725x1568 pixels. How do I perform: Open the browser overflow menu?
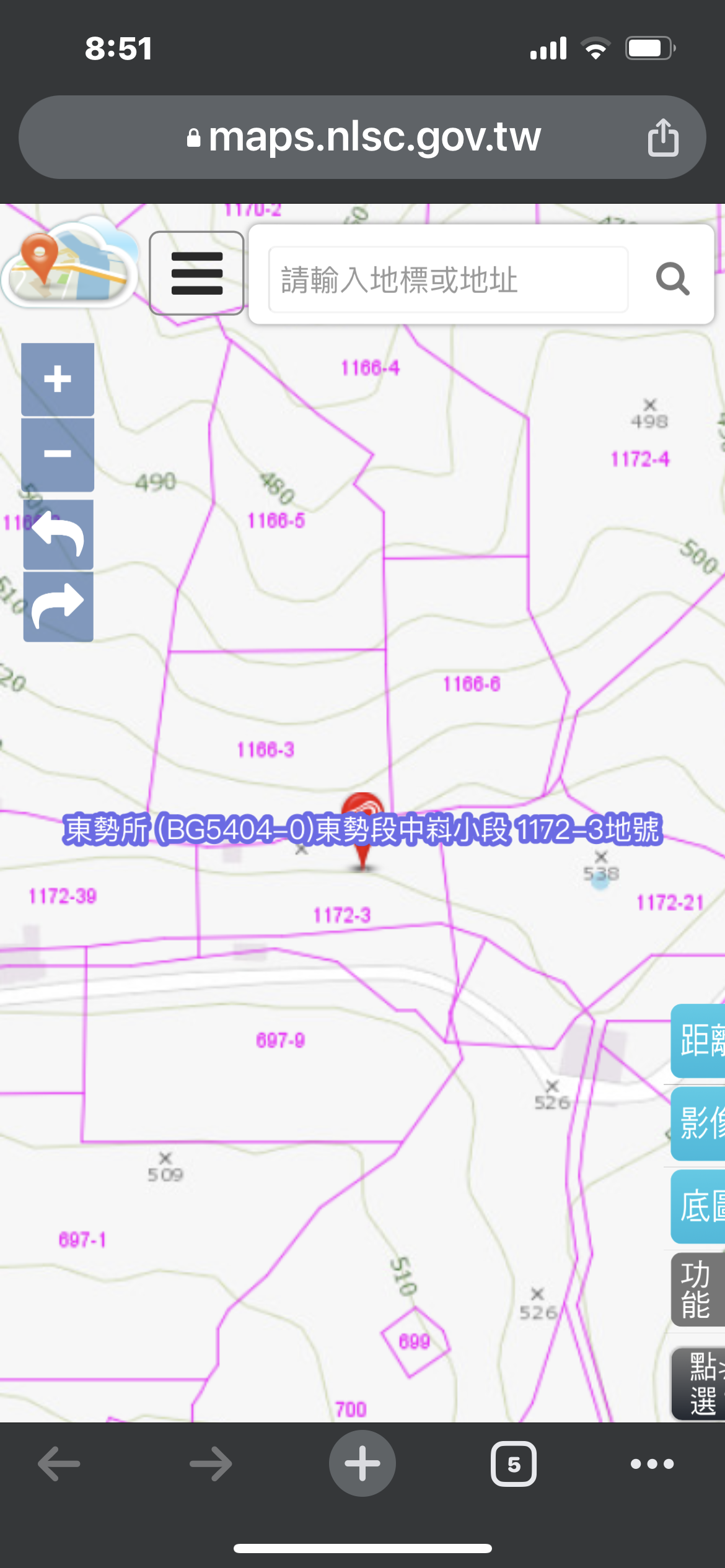(x=652, y=1464)
